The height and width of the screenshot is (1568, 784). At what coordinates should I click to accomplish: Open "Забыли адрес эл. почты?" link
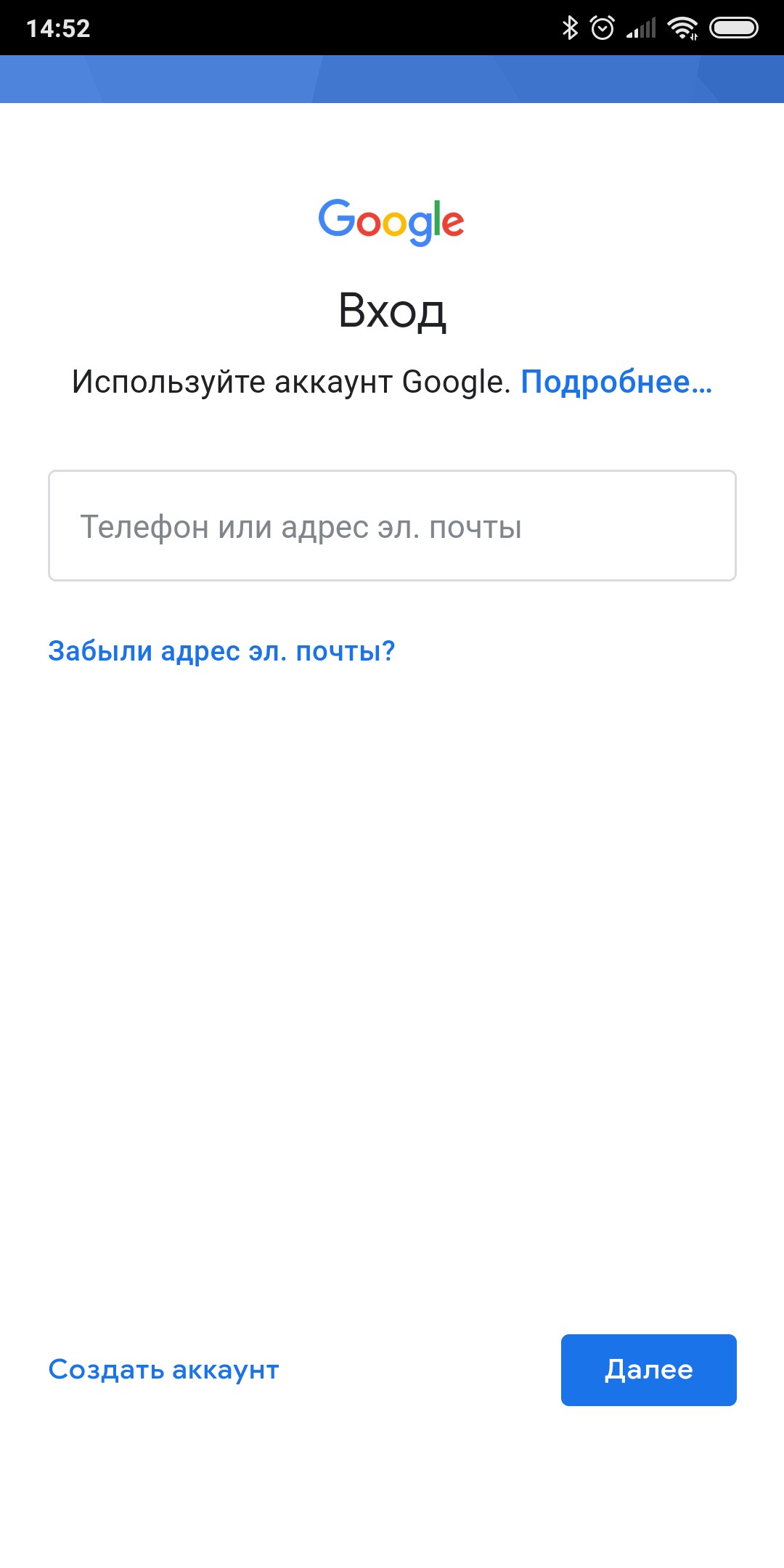pos(221,651)
